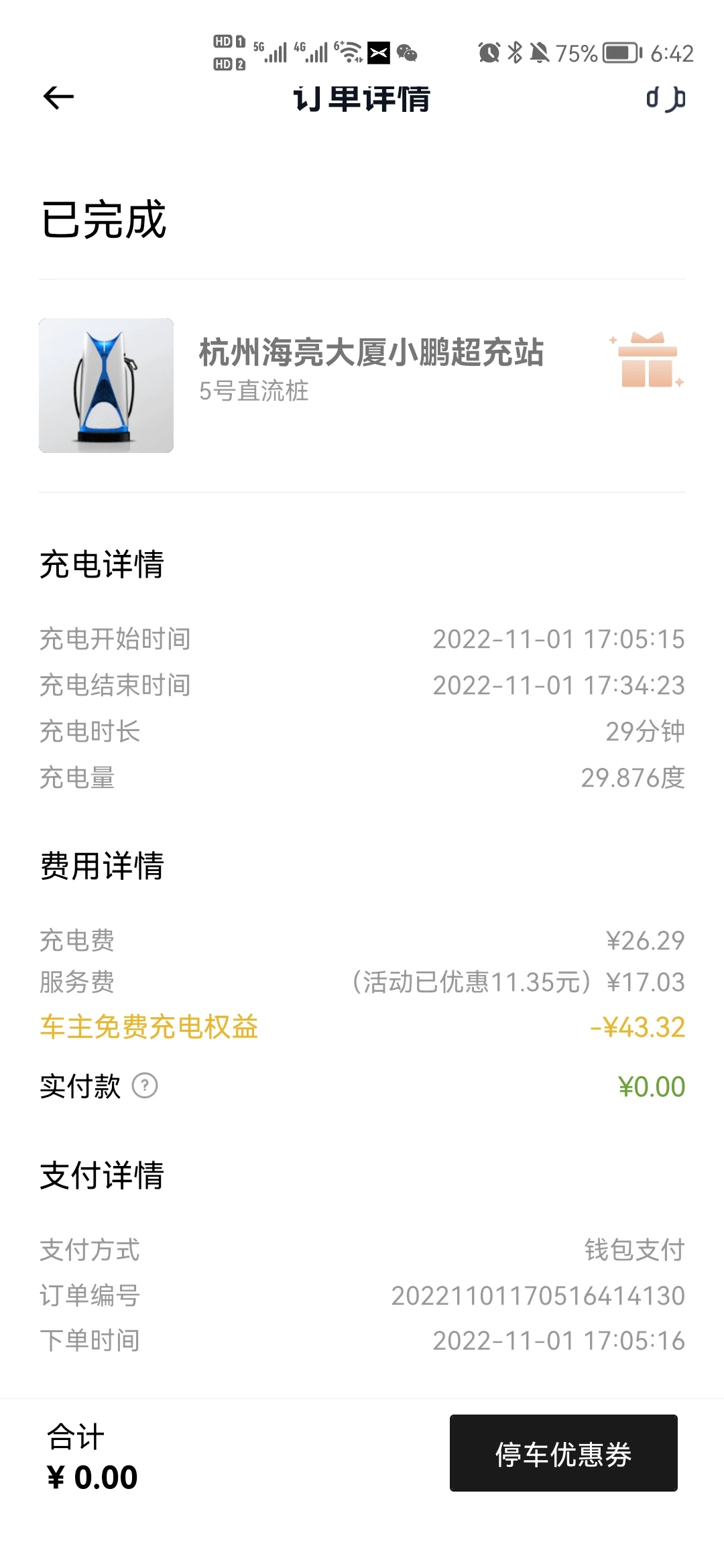Screen dimensions: 724x1568
Task: Open the 杭州海亮大厦小鹏超充站 station card
Action: 362,385
